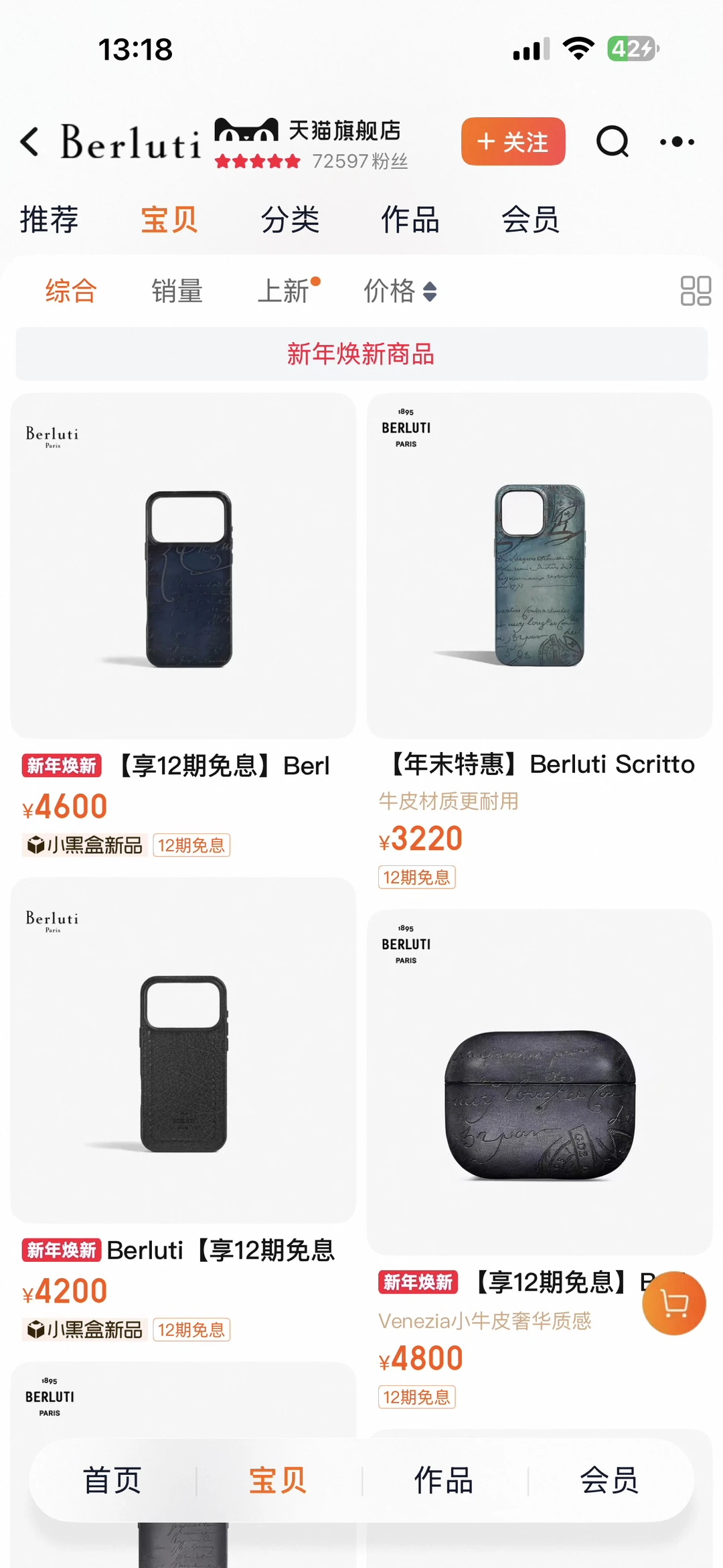Open the more options ellipsis menu
The image size is (723, 1568).
[676, 142]
